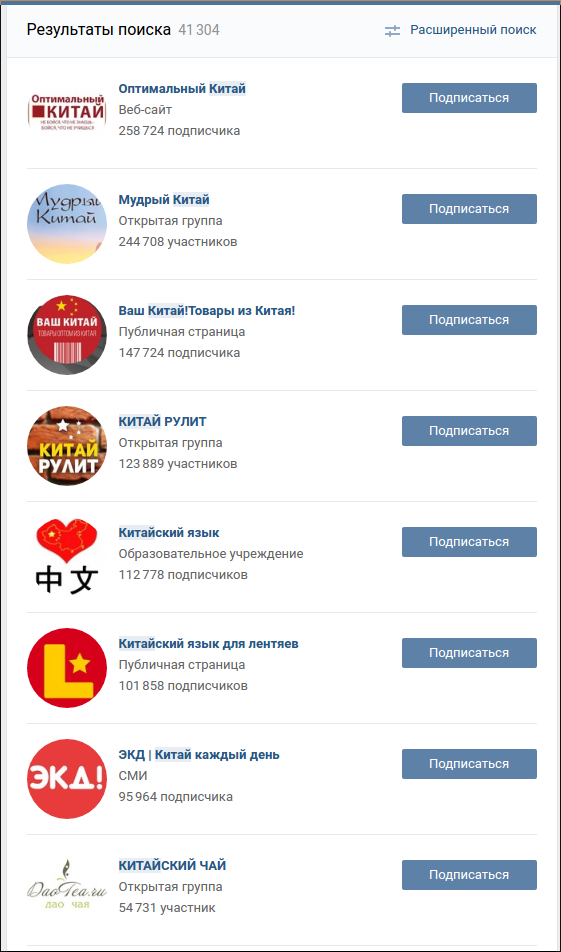The width and height of the screenshot is (561, 952).
Task: Subscribe to ЭКД | Китай каждый день
Action: [469, 764]
